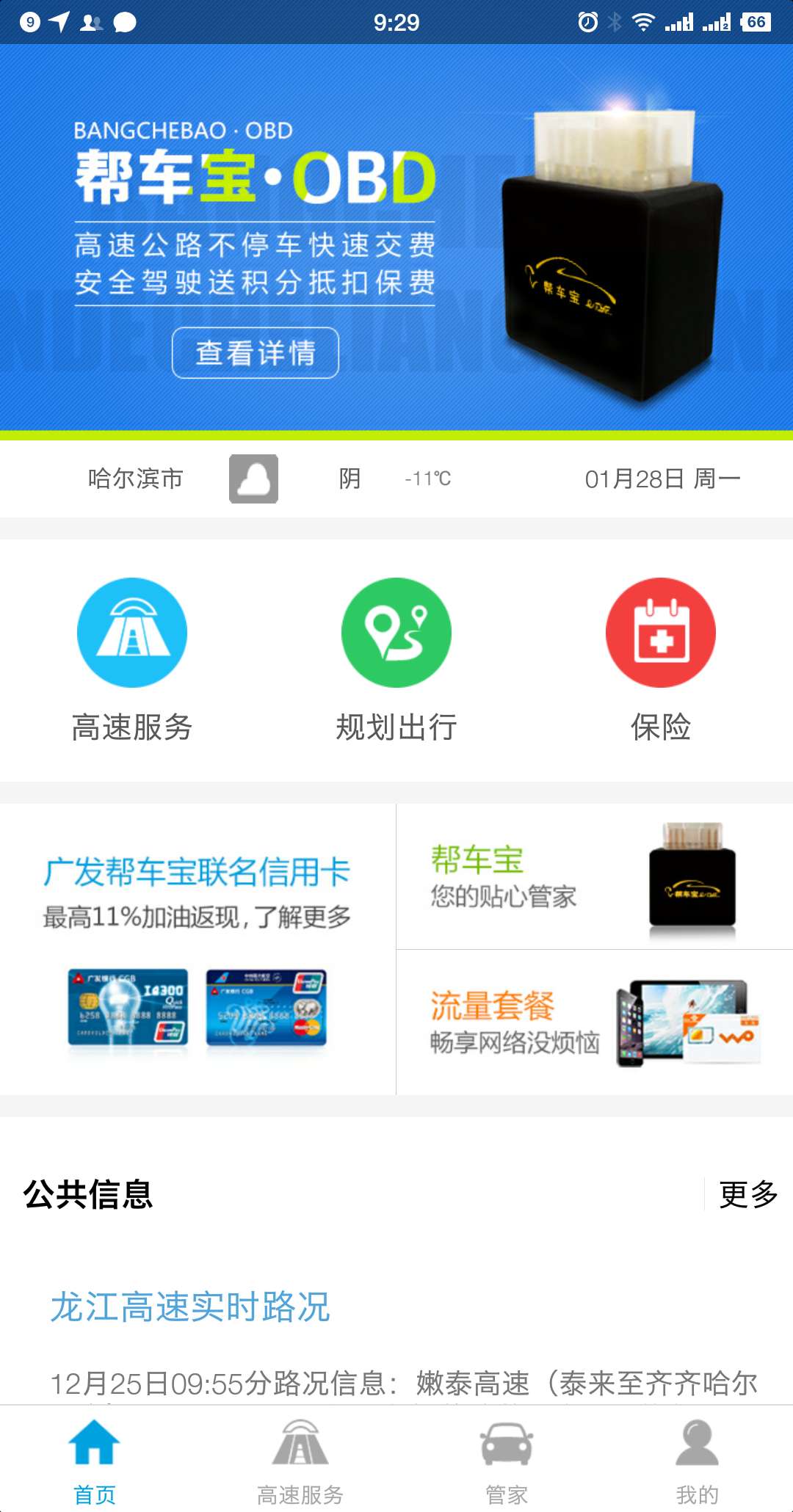
Task: Click the 查看详情 banner button
Action: point(255,353)
